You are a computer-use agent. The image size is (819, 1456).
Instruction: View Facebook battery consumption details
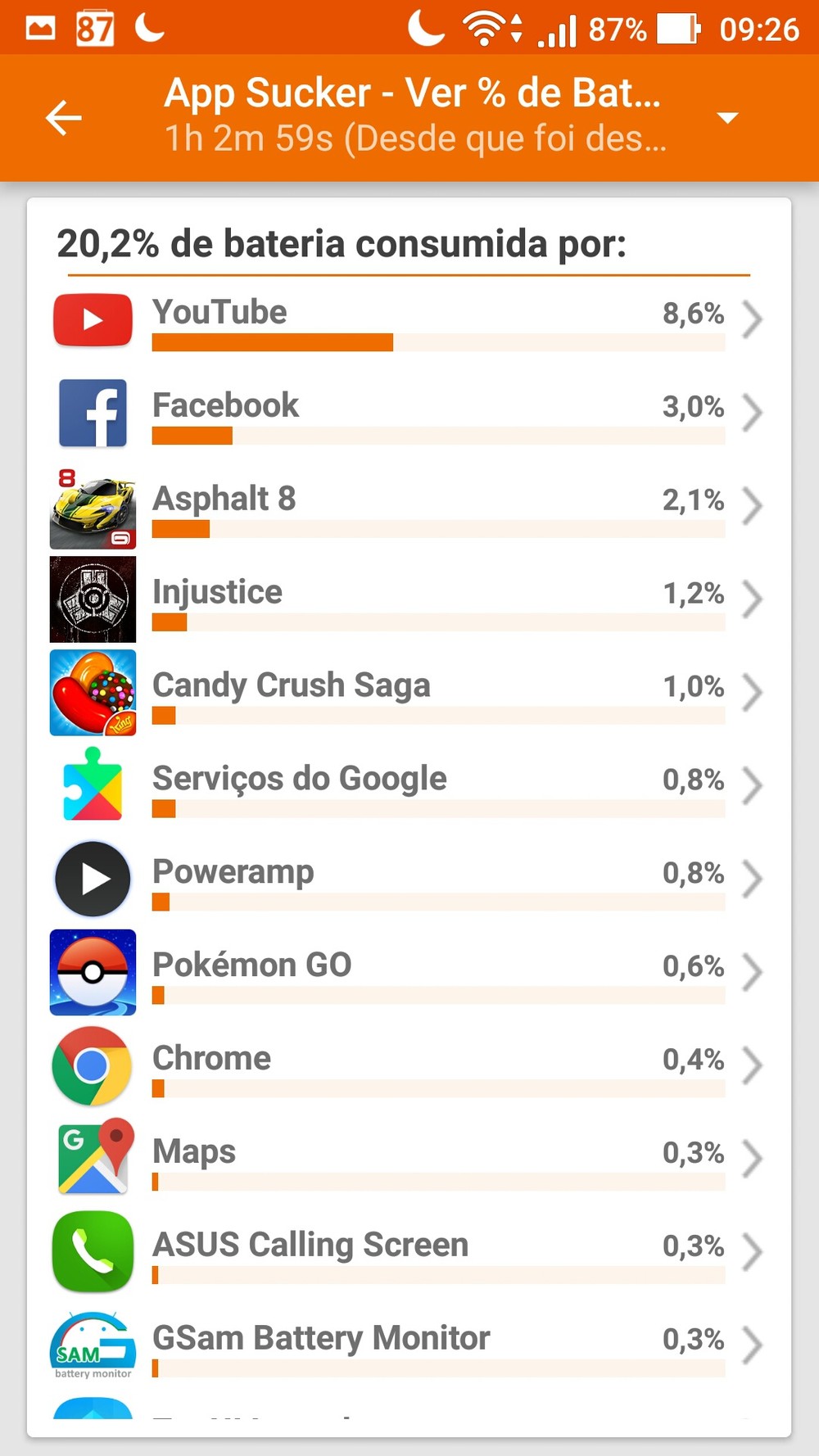[x=409, y=413]
